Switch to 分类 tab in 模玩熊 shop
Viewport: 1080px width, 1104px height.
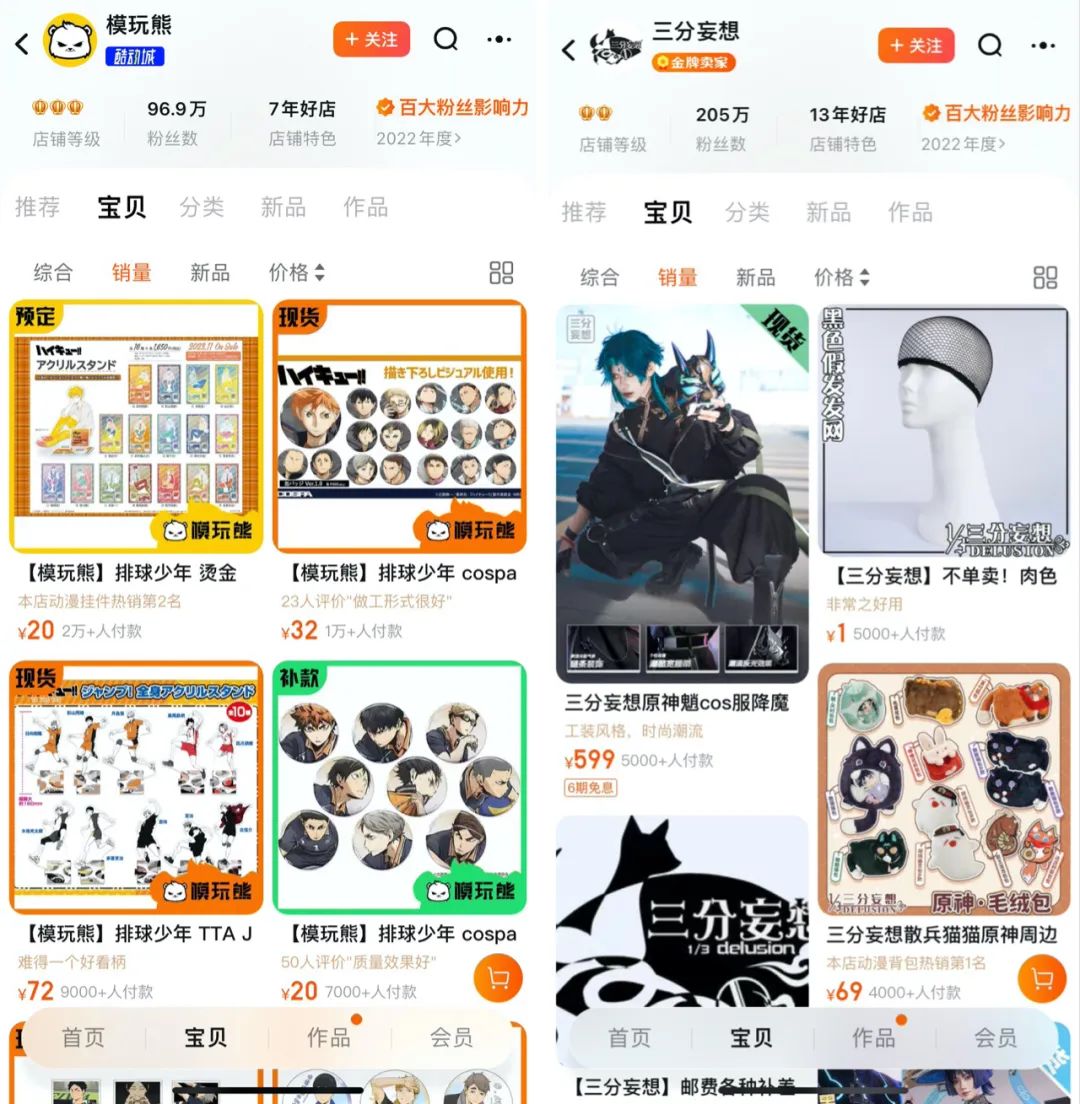pyautogui.click(x=202, y=207)
